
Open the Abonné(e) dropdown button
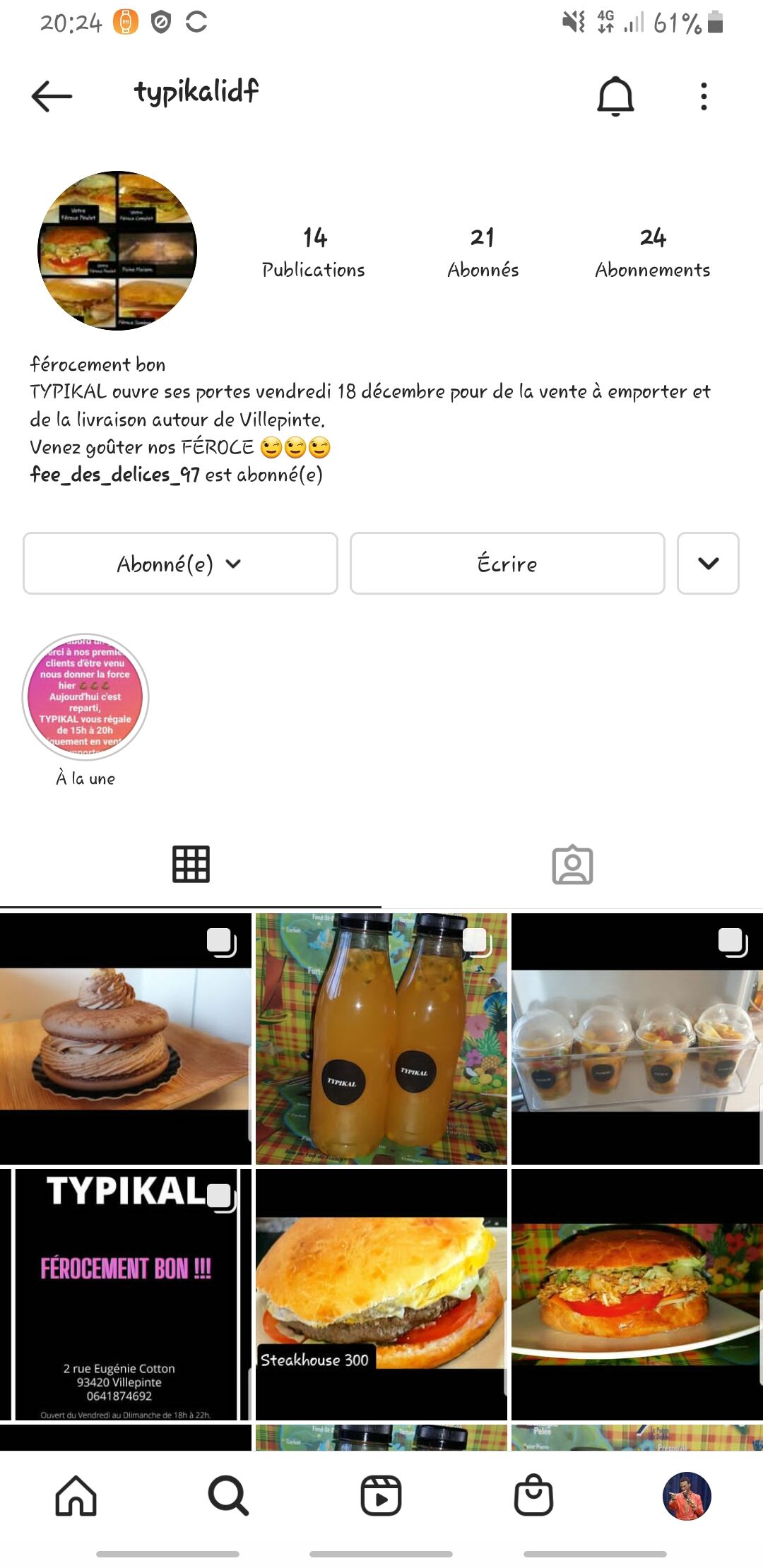[x=180, y=563]
